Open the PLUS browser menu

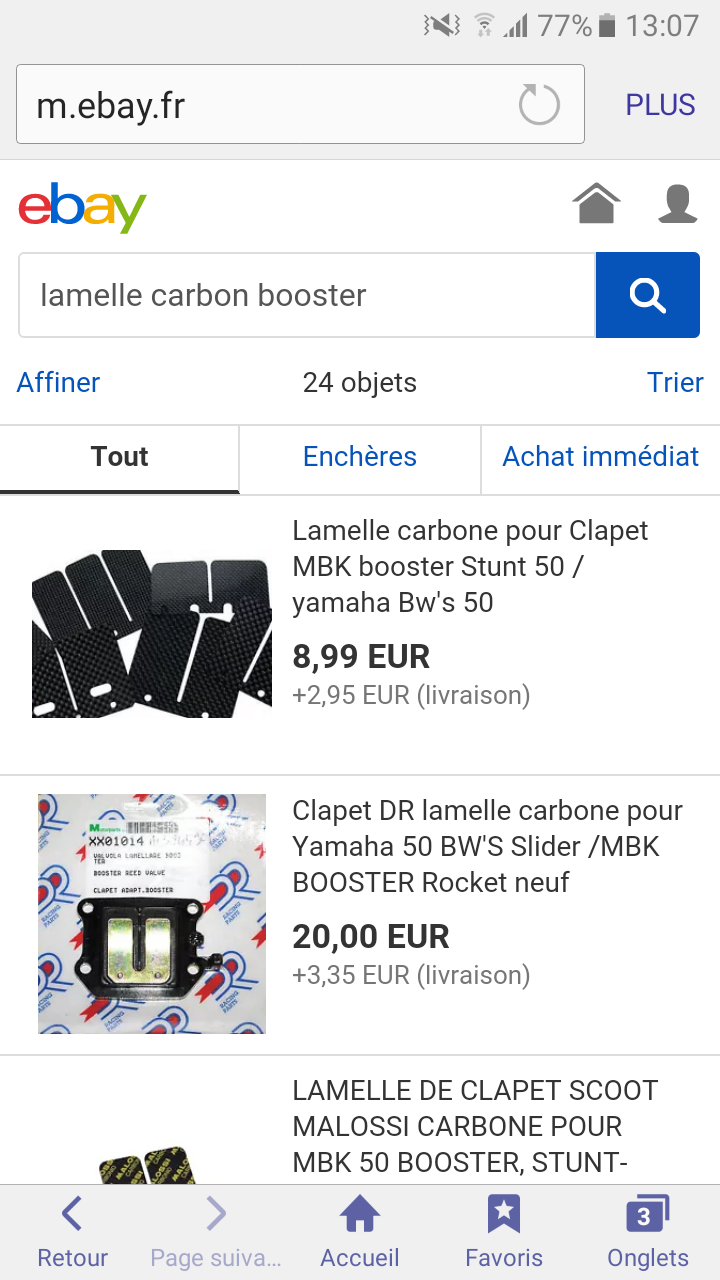pyautogui.click(x=660, y=105)
